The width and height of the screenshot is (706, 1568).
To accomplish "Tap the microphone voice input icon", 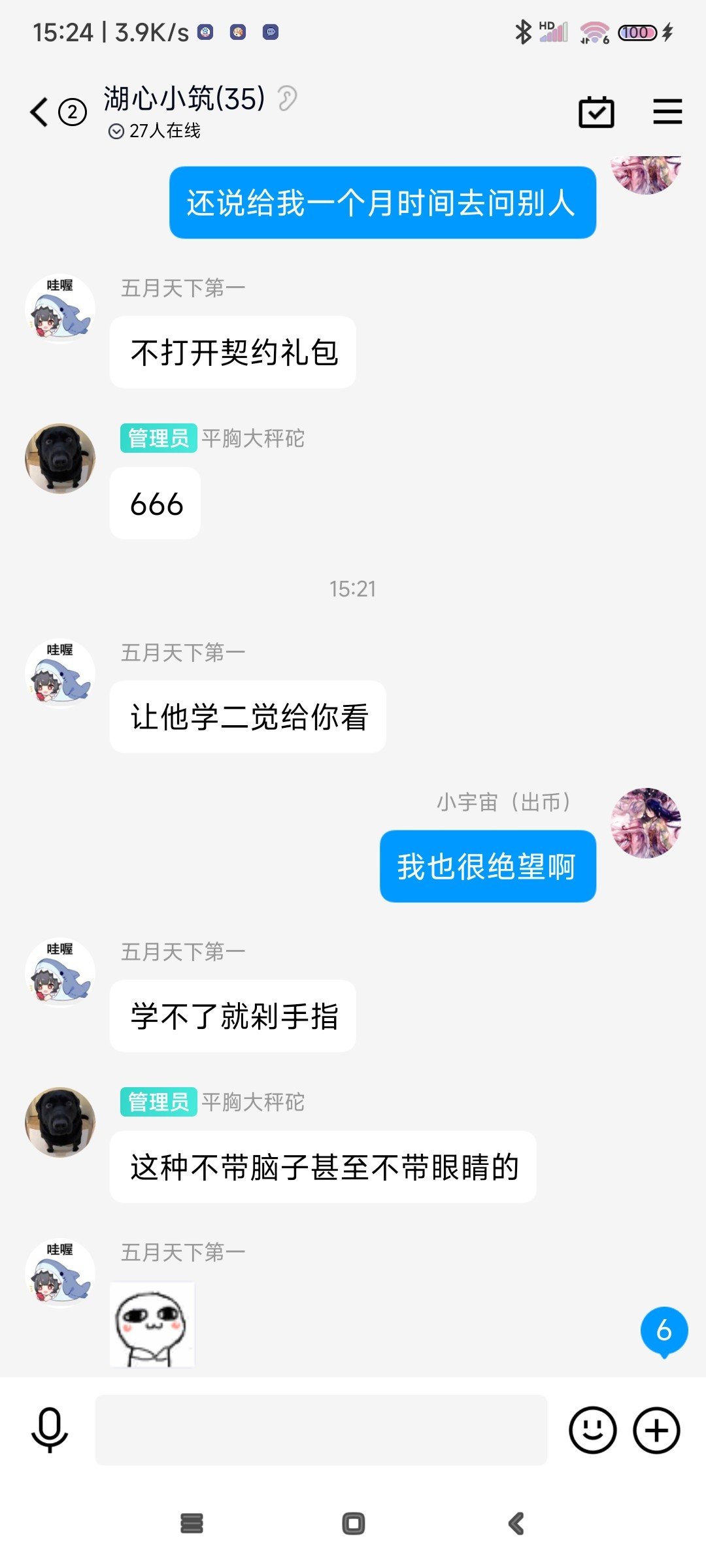I will point(50,1430).
